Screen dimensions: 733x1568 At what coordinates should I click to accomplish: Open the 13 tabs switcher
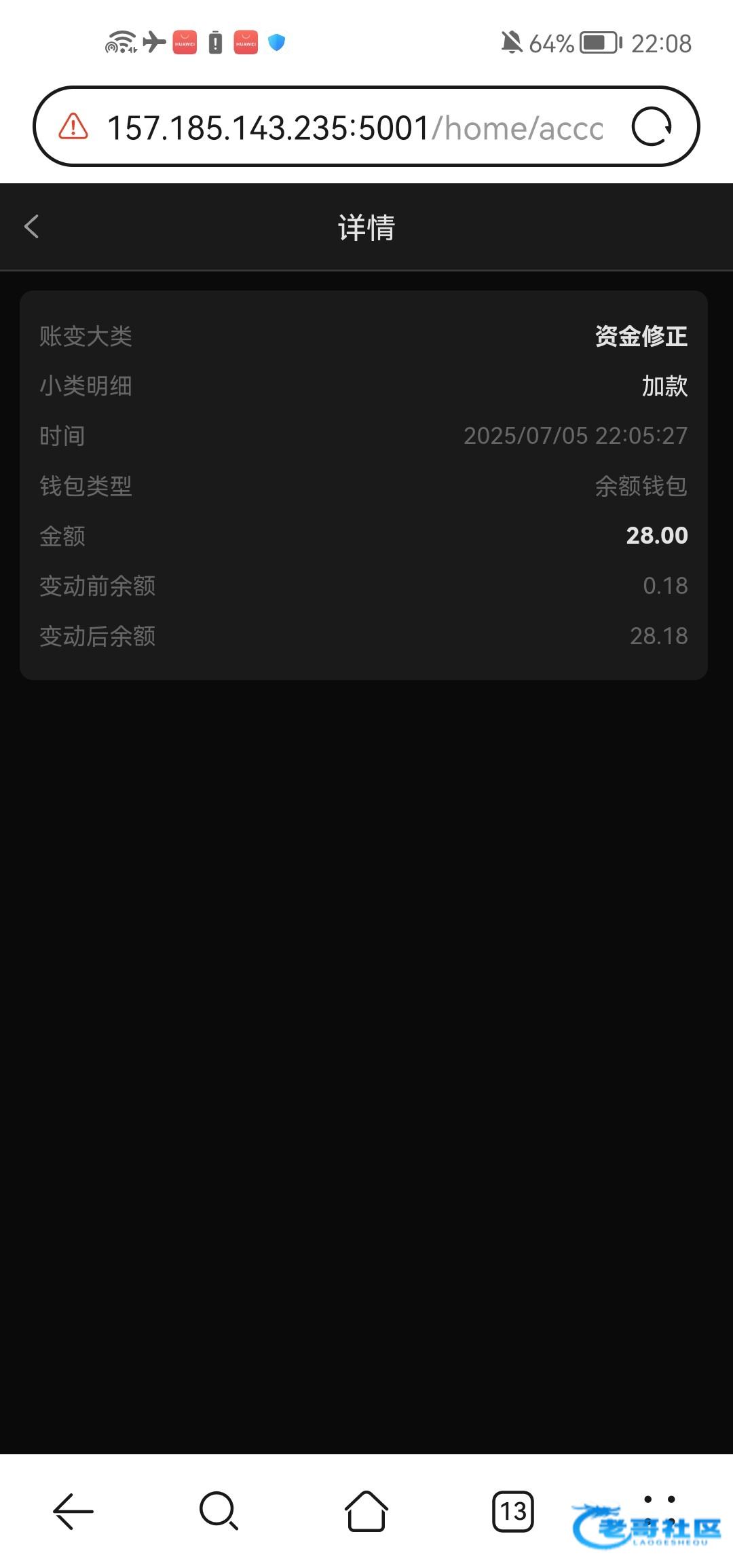513,1511
